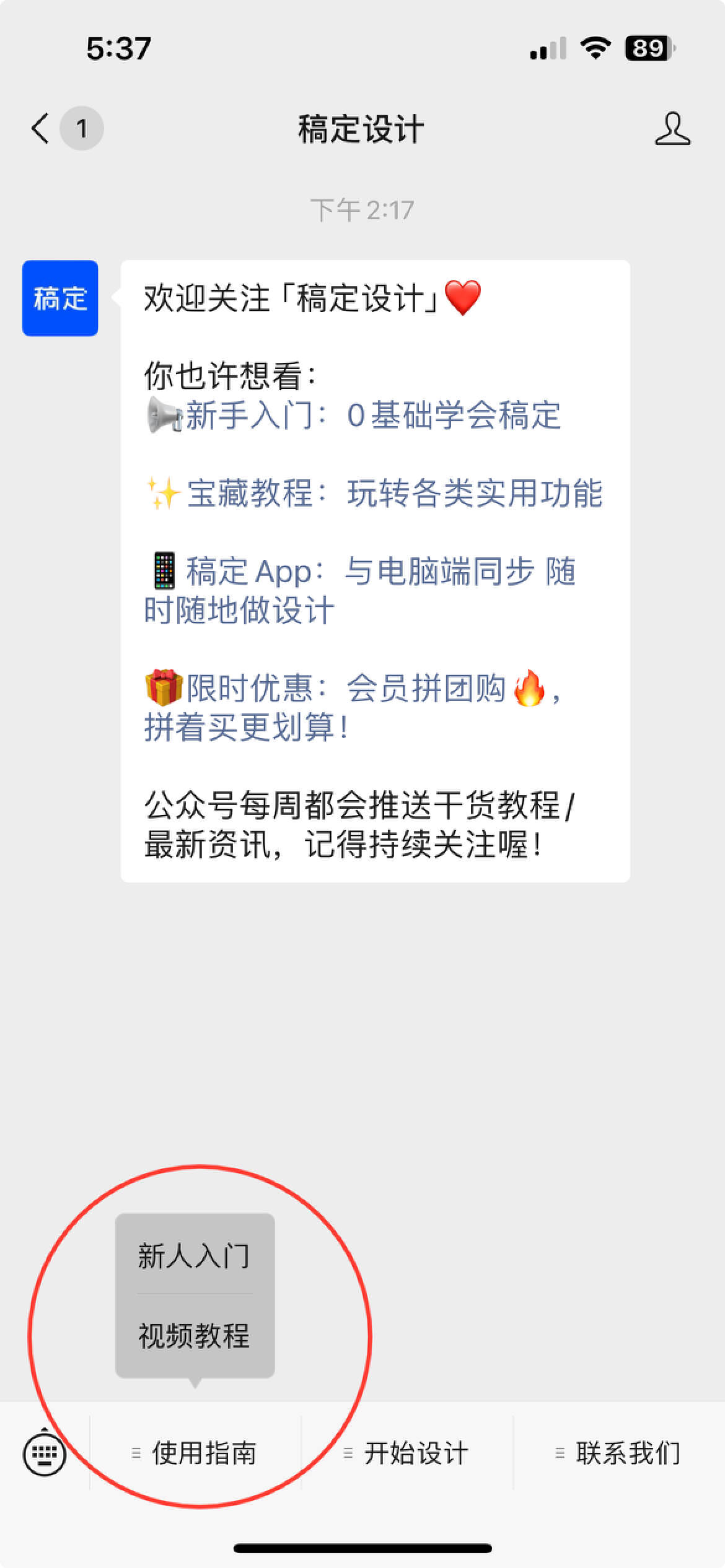
Task: Open the 稿定 App 与电脑端同步 link
Action: click(x=379, y=572)
